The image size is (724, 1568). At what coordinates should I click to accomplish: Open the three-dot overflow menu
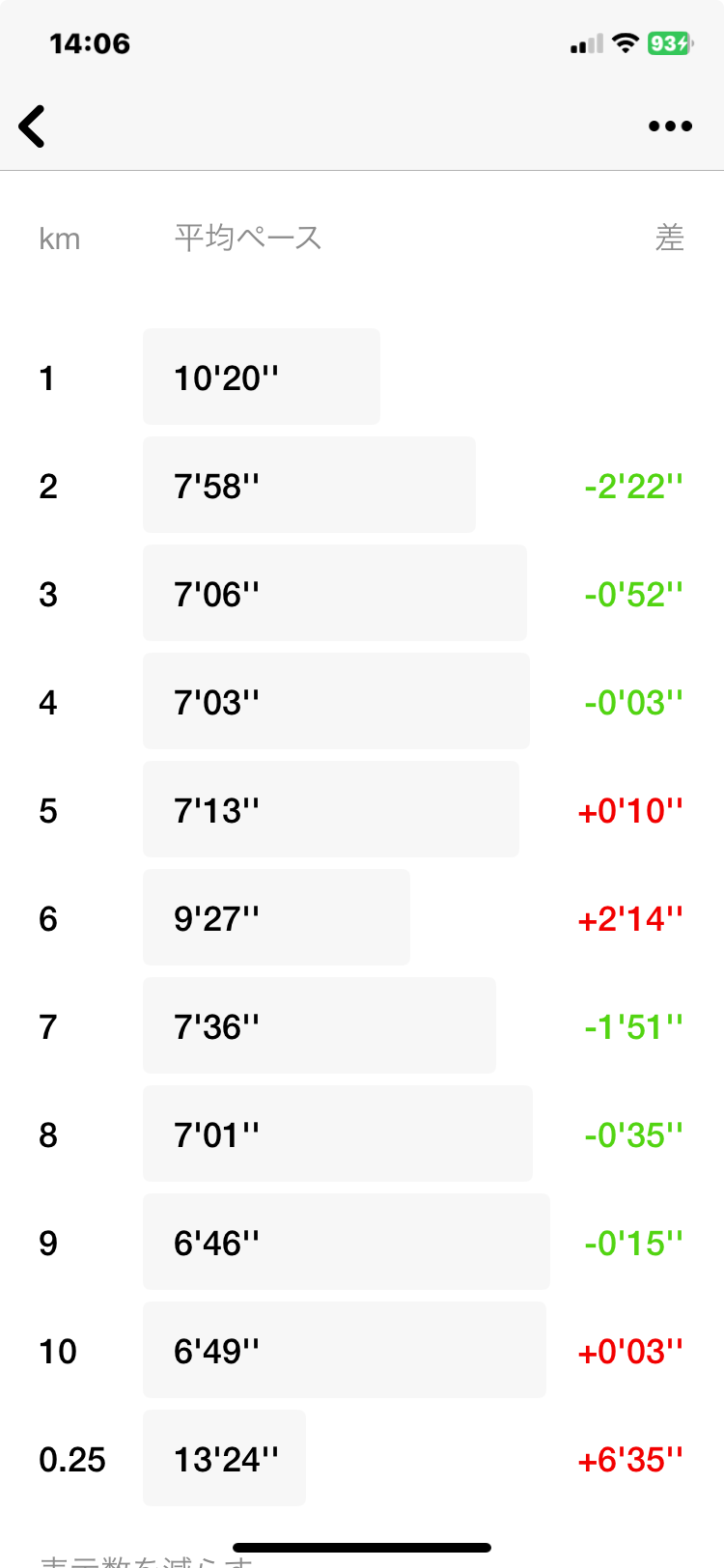[670, 126]
